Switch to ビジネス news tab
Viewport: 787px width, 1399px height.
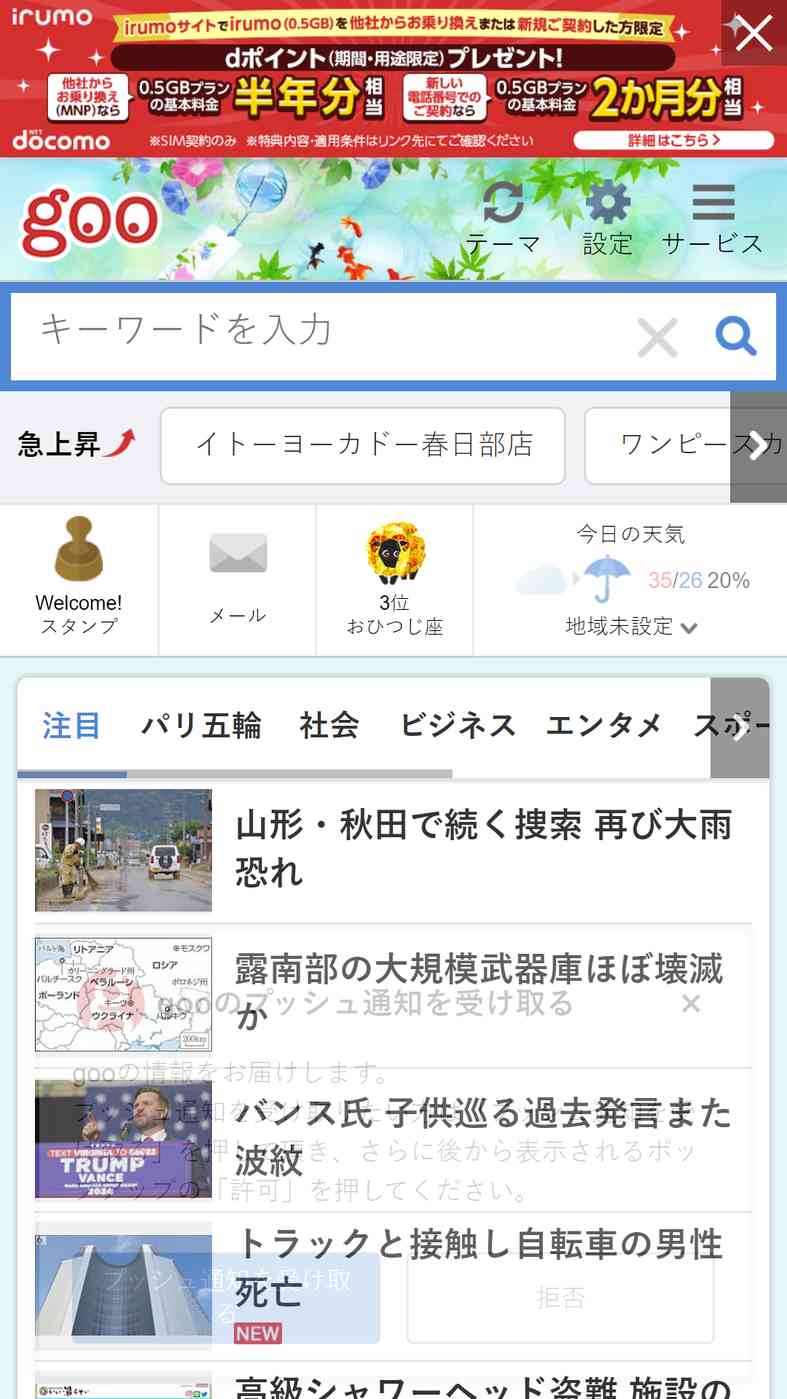click(458, 726)
